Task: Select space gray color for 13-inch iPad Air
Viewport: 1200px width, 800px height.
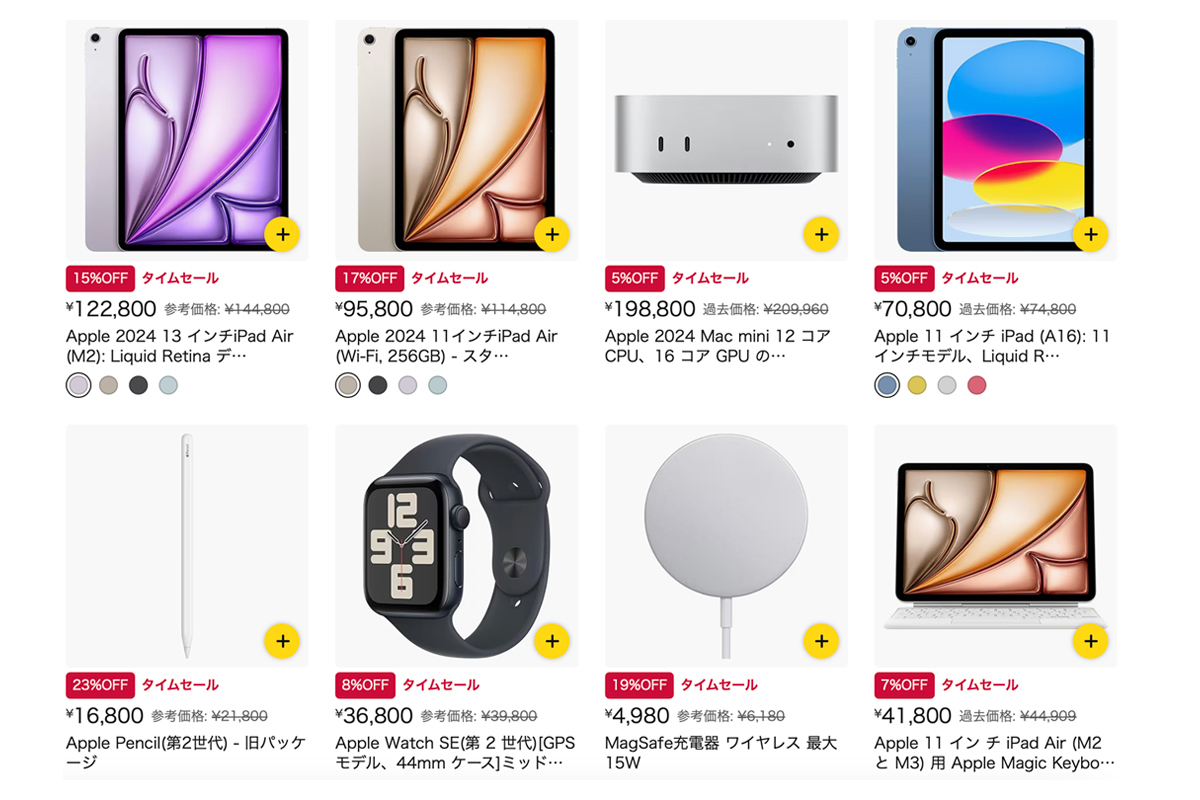Action: point(138,385)
